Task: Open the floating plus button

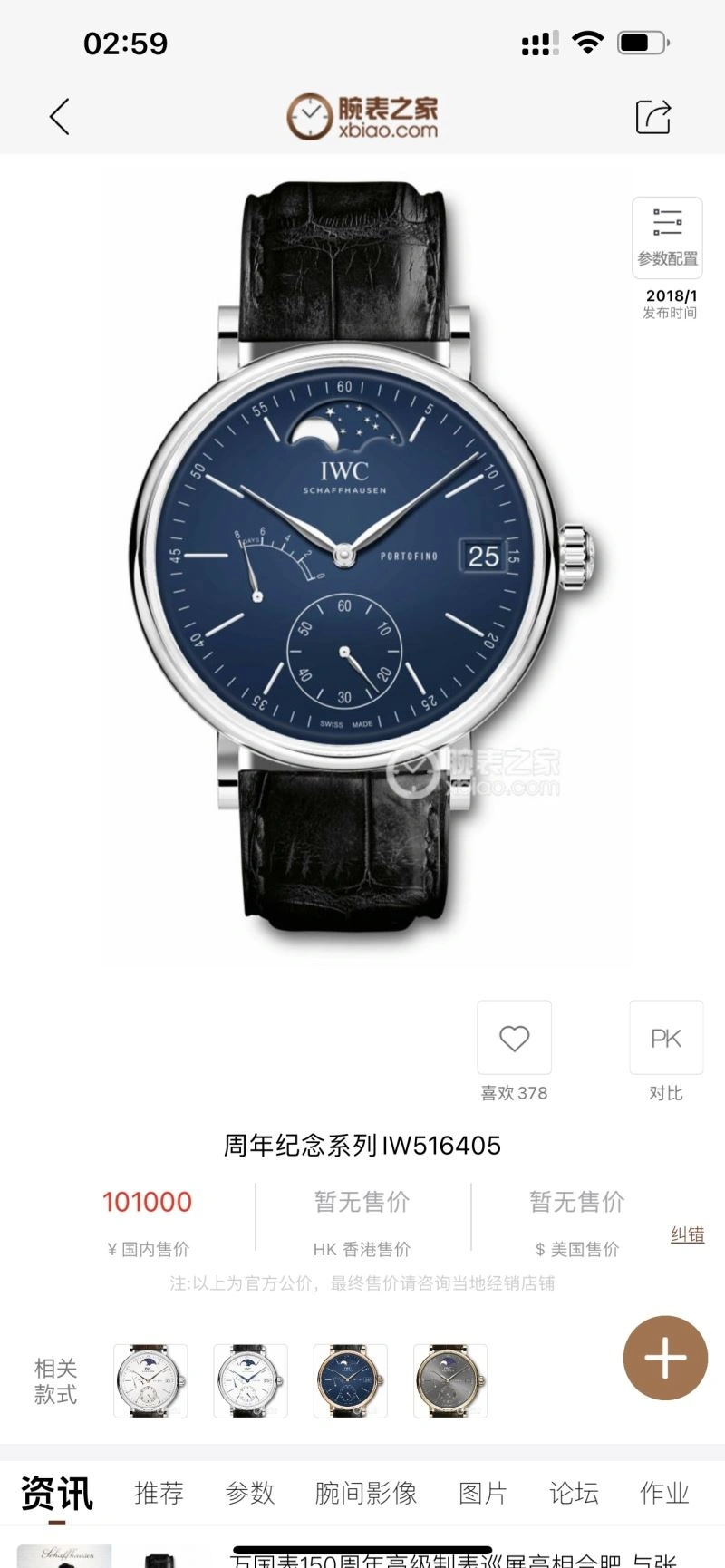Action: coord(665,1358)
